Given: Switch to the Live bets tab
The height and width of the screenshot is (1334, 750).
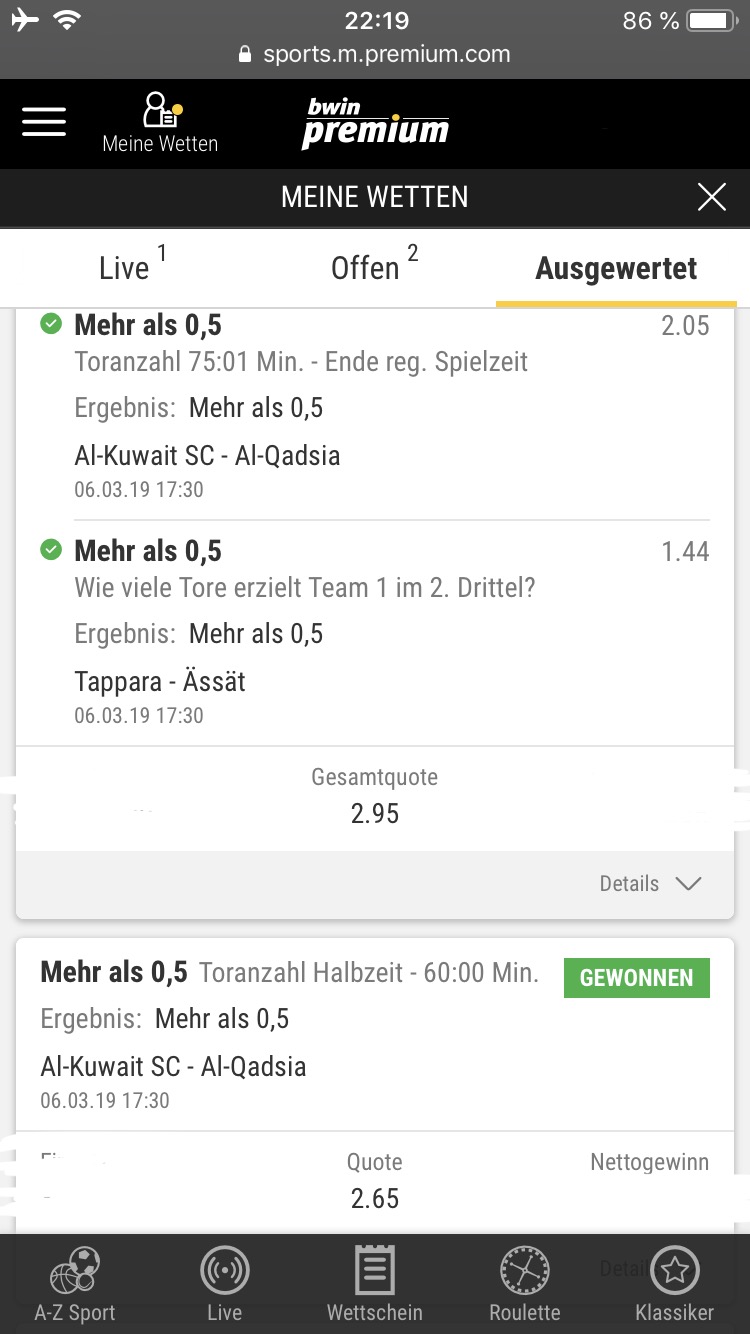Looking at the screenshot, I should coord(132,266).
